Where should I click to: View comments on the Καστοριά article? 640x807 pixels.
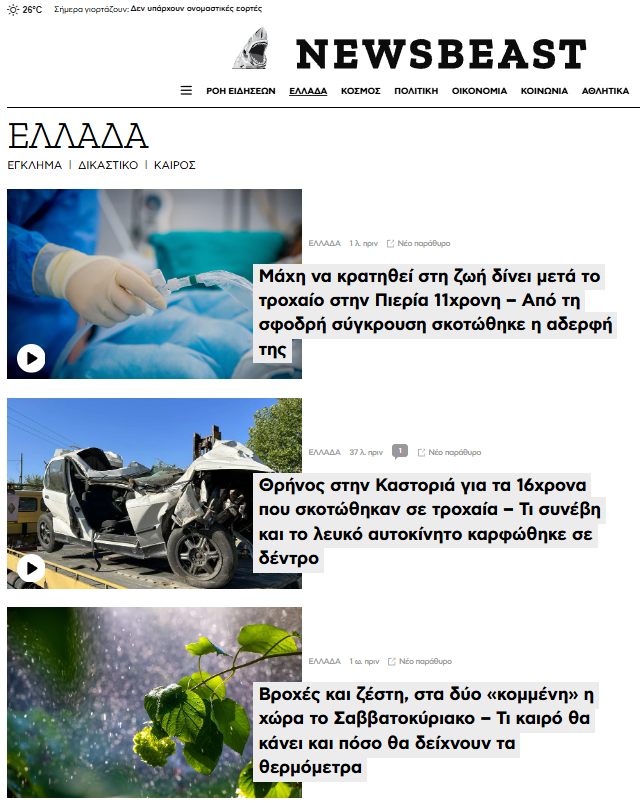400,451
